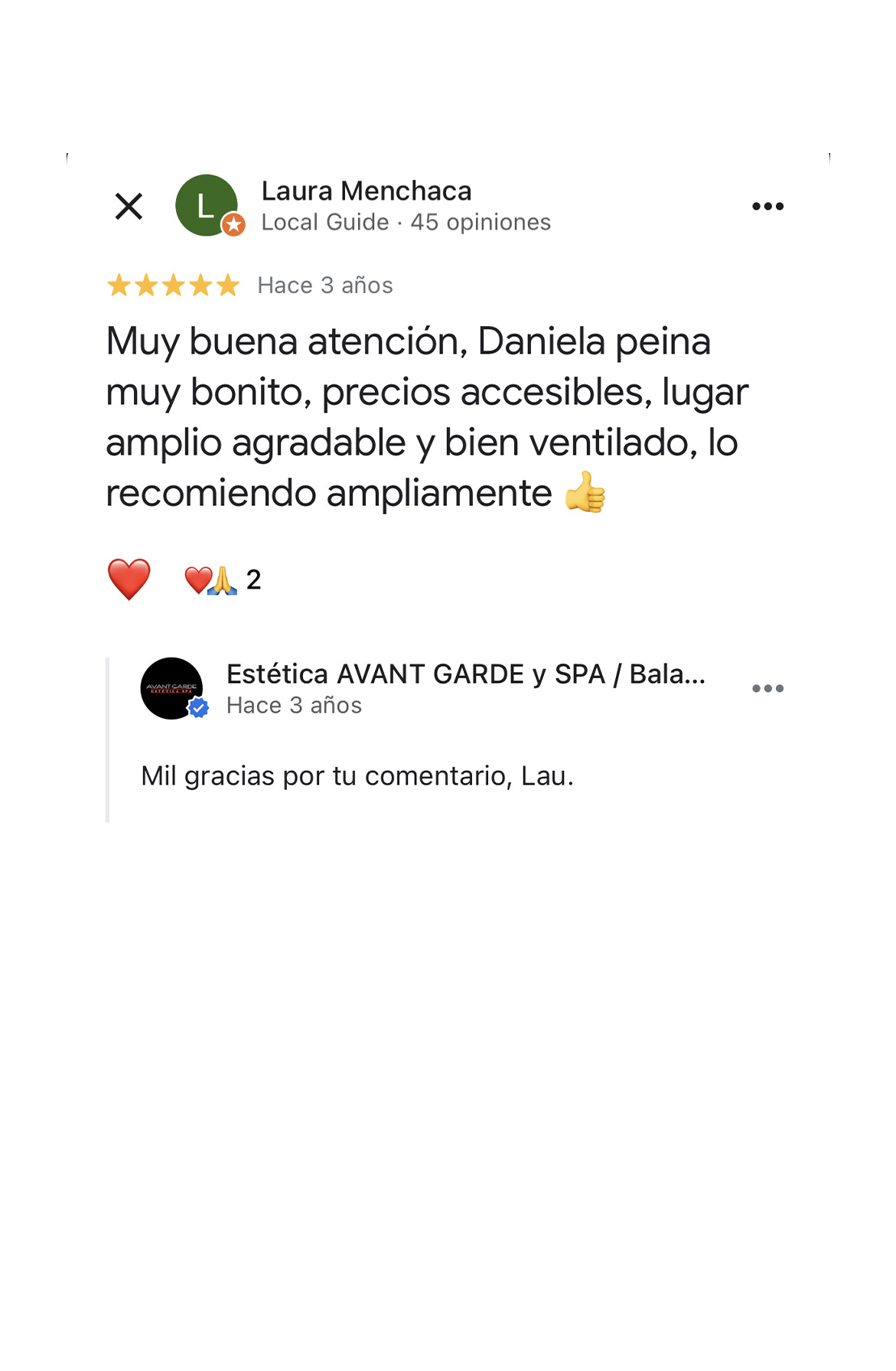This screenshot has height=1371, width=896.
Task: View the two reactions on this review
Action: (223, 580)
